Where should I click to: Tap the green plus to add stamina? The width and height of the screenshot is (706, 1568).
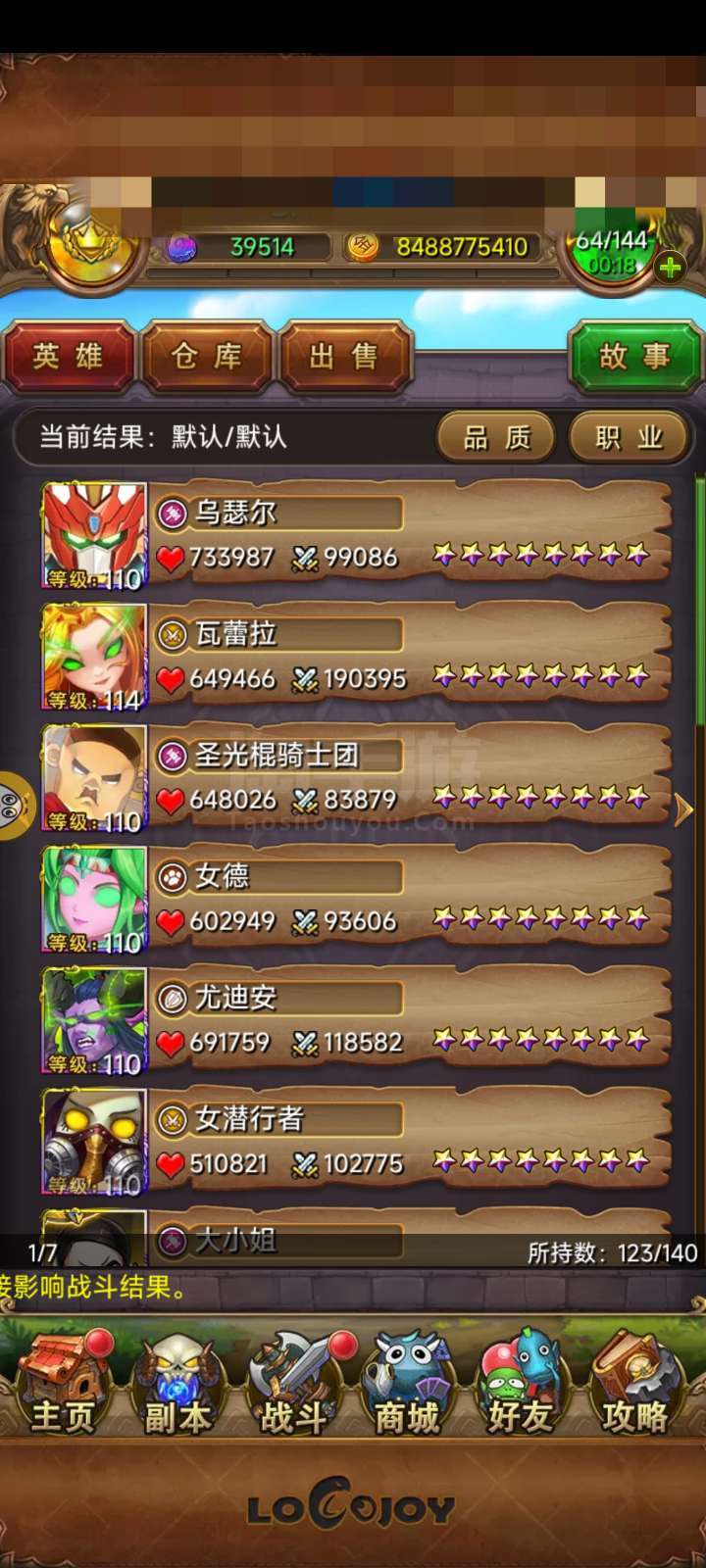(x=671, y=267)
